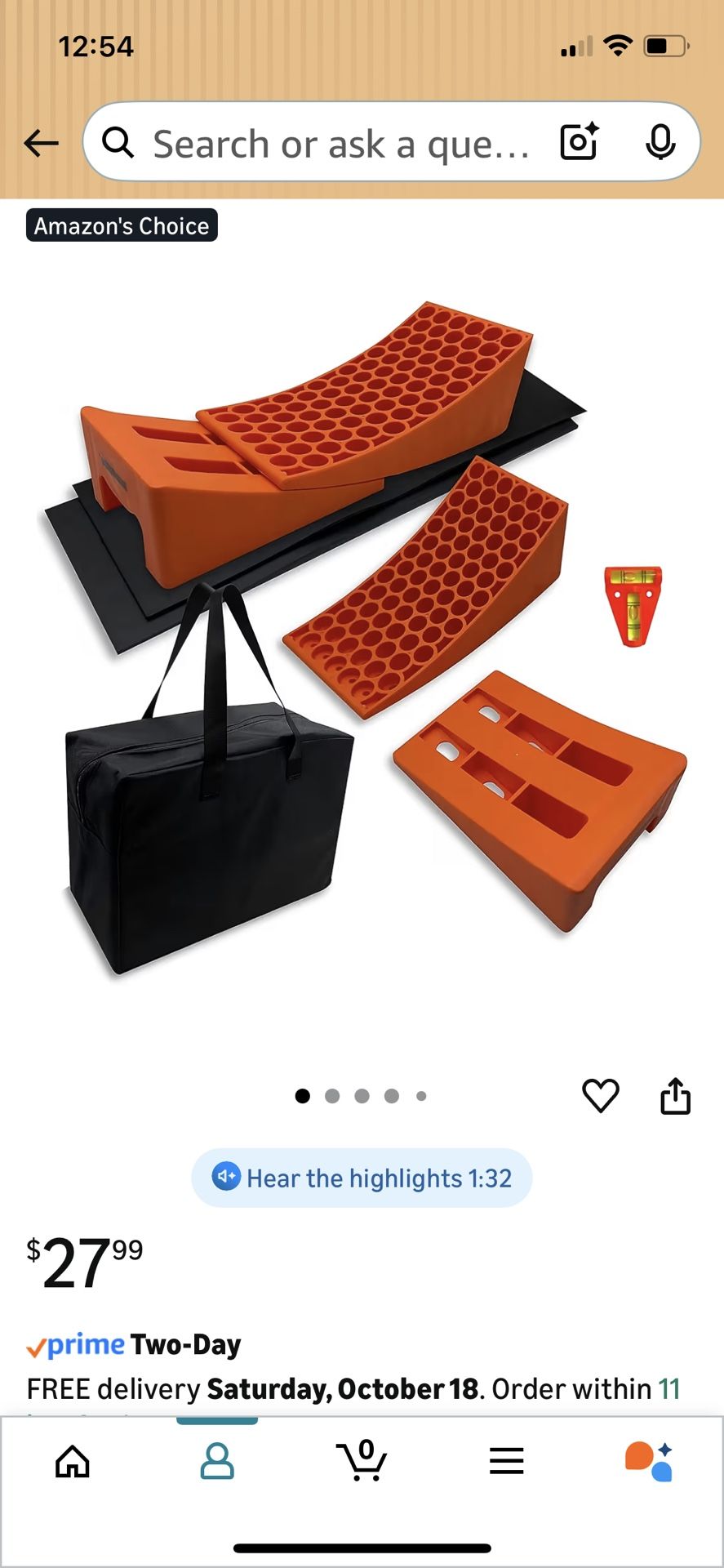The height and width of the screenshot is (1568, 724).
Task: Select the third image carousel dot
Action: 362,1096
